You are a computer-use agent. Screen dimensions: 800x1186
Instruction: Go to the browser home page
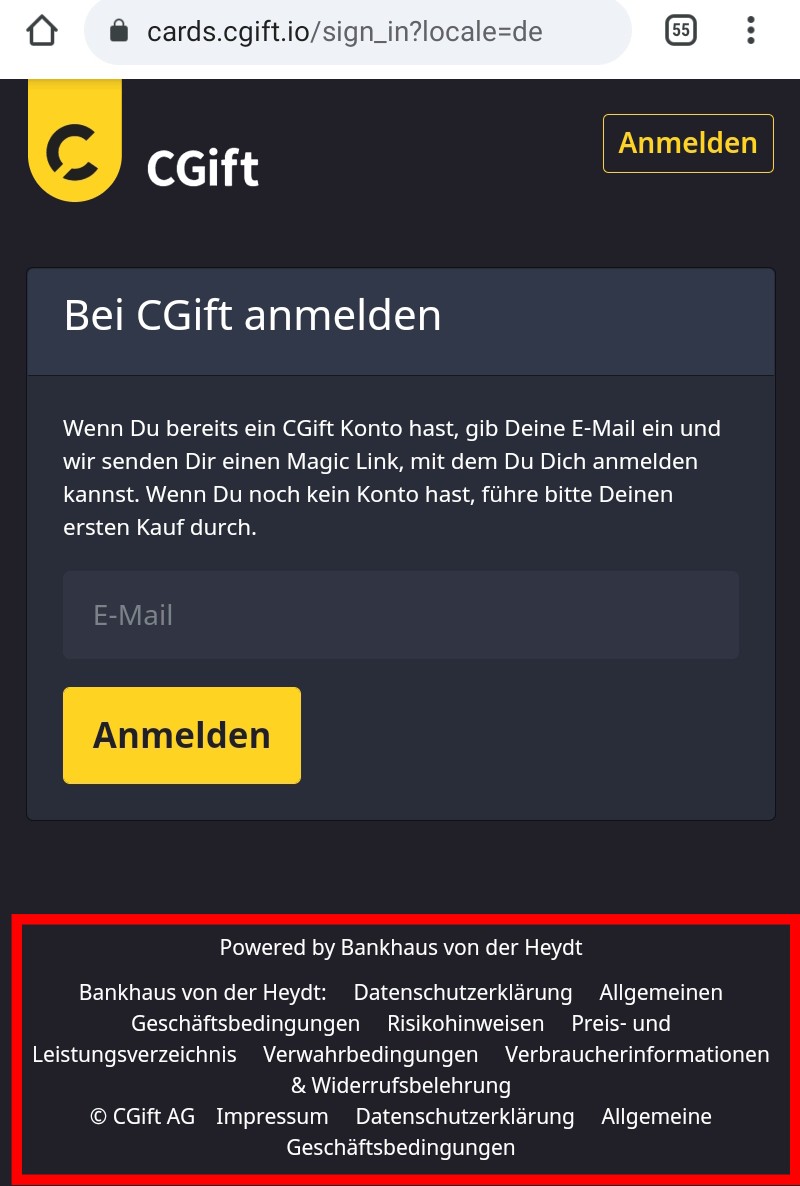42,31
